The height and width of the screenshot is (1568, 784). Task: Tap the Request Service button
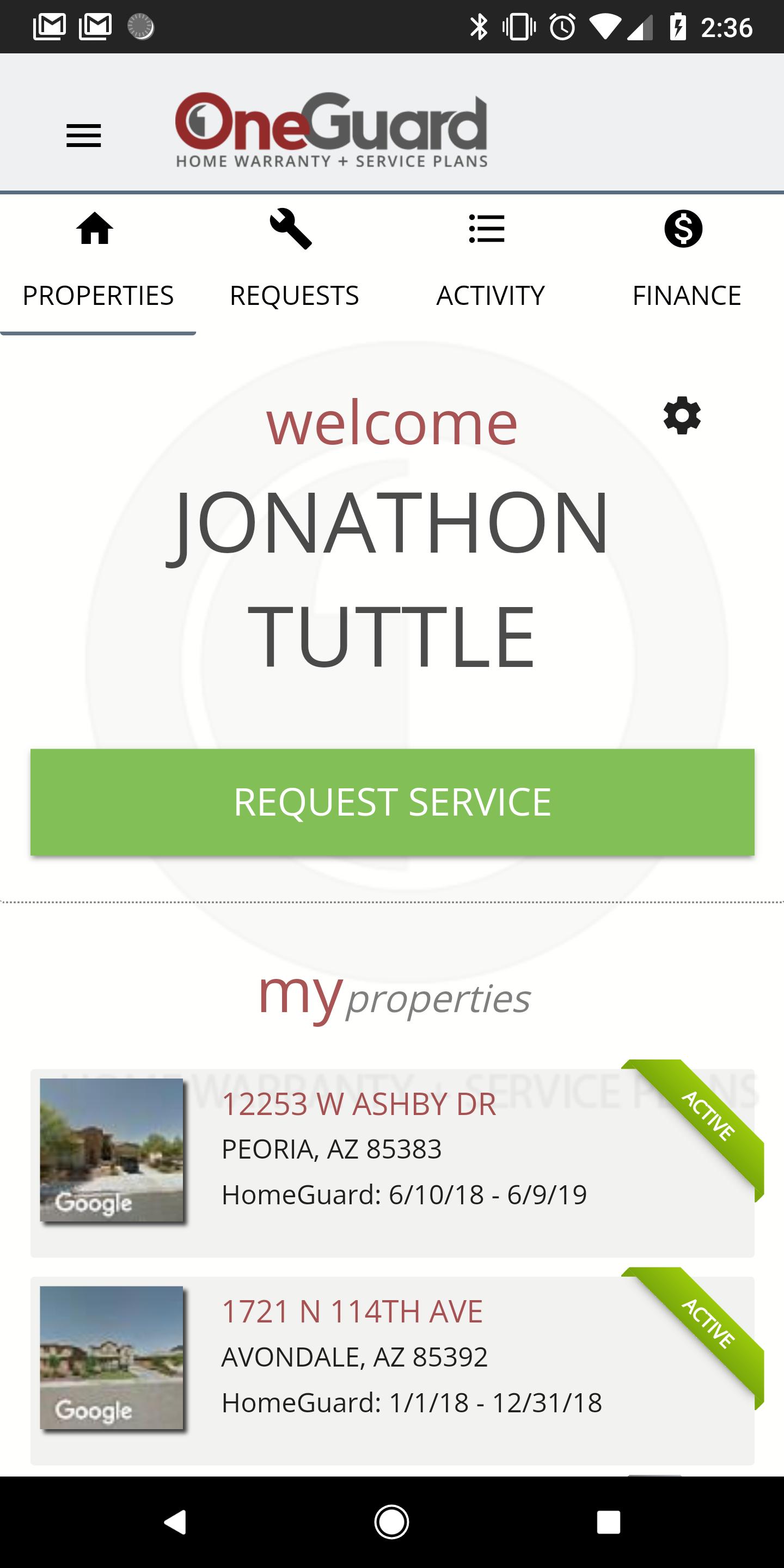(x=392, y=801)
